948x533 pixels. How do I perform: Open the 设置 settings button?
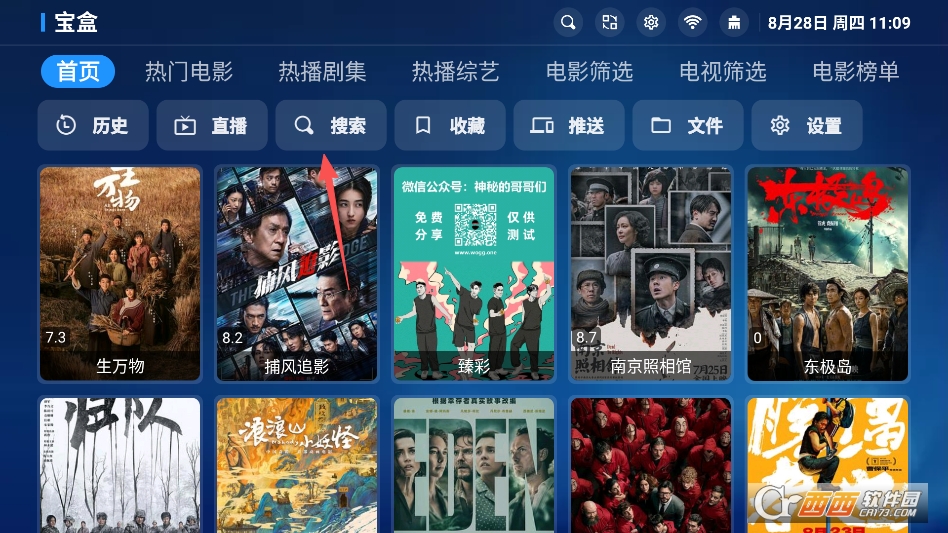(807, 126)
